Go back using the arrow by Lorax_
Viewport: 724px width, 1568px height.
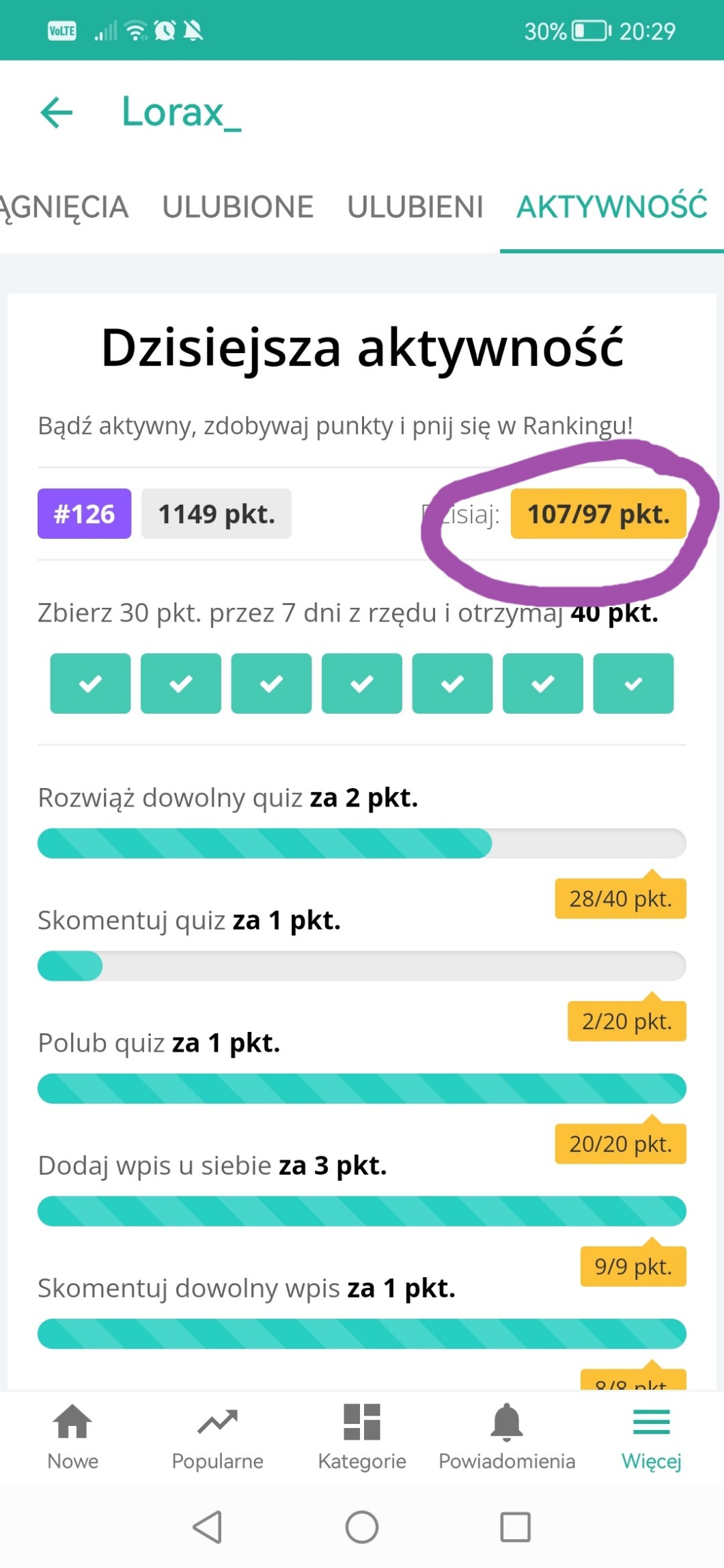[x=57, y=112]
